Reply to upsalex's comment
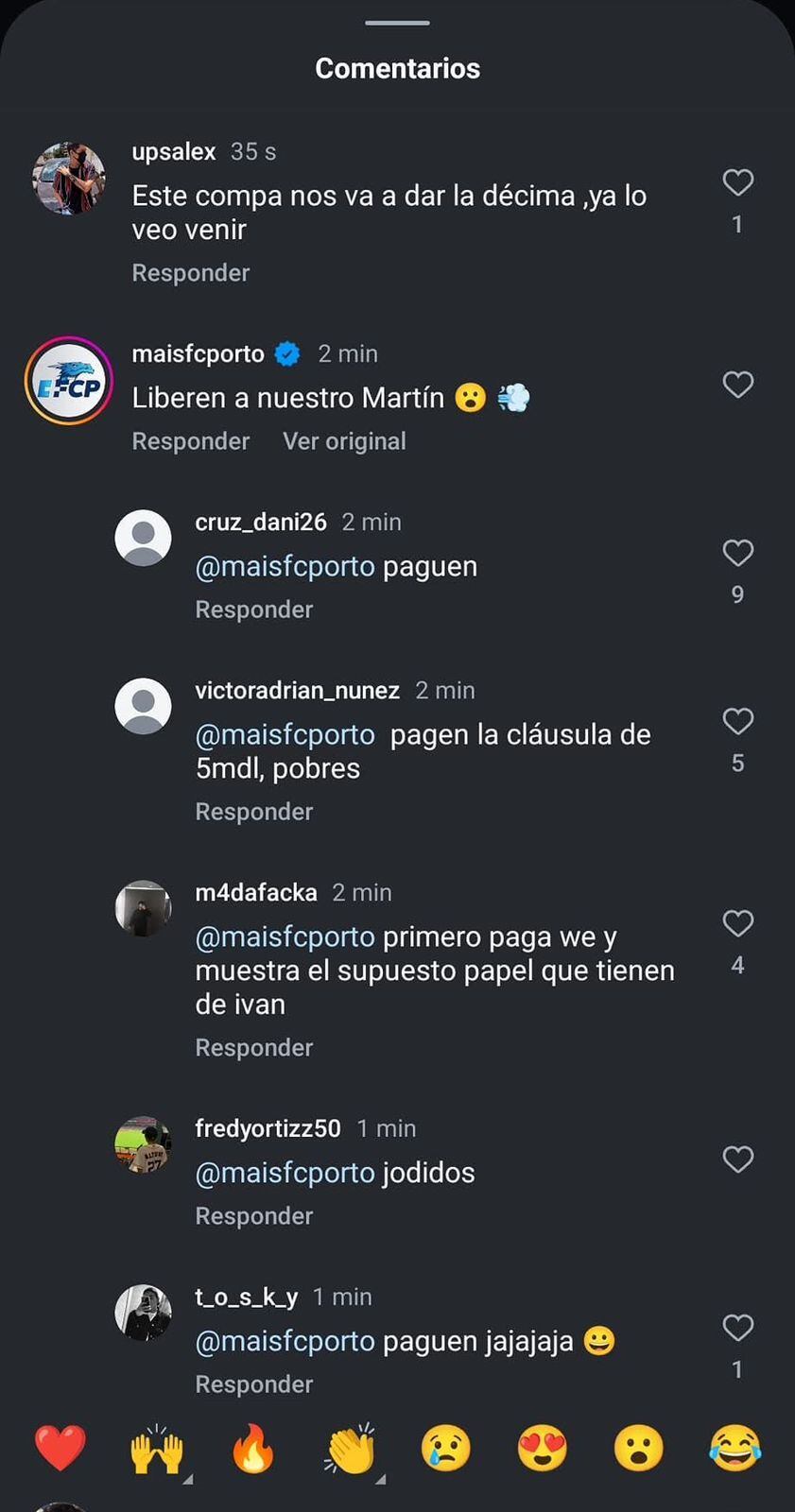 point(191,273)
